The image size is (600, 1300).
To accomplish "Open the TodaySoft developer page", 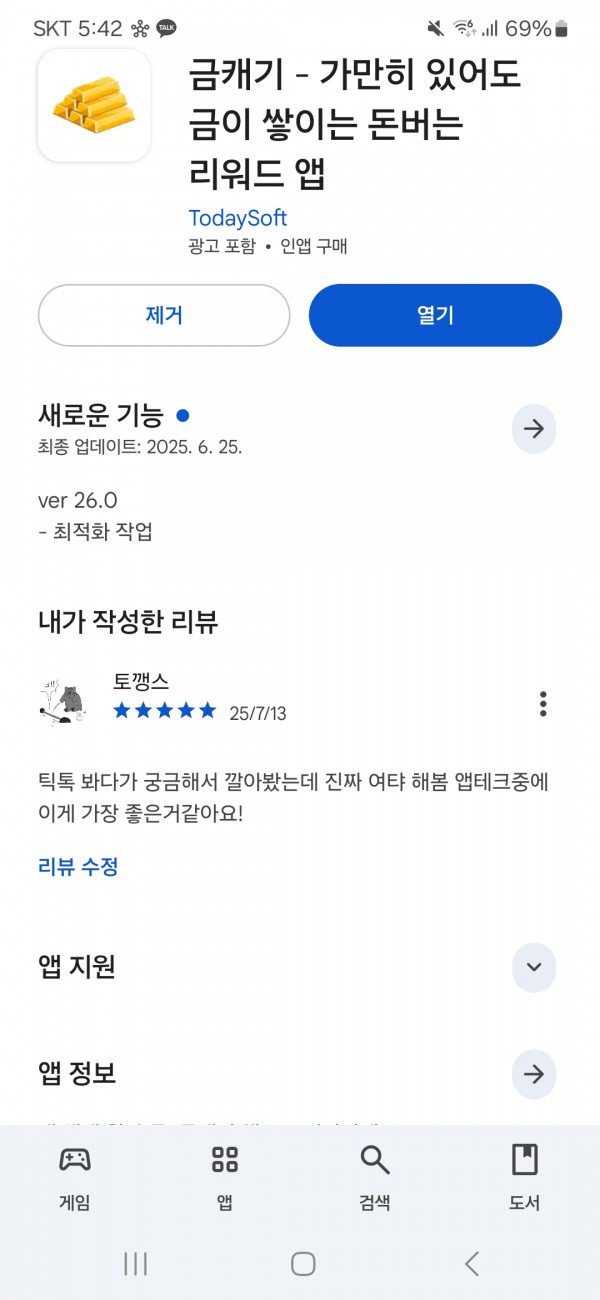I will click(237, 217).
